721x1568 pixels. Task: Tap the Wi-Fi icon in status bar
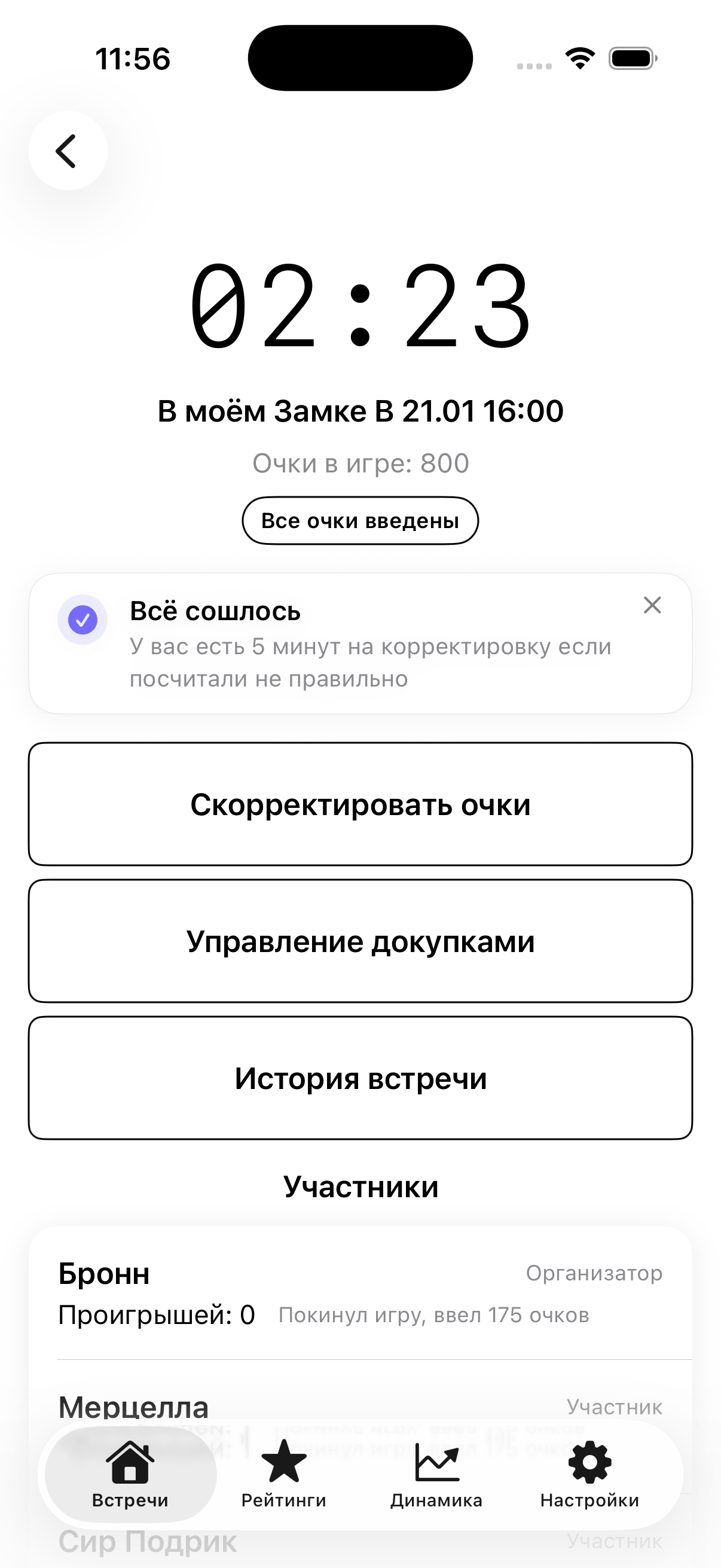coord(579,58)
